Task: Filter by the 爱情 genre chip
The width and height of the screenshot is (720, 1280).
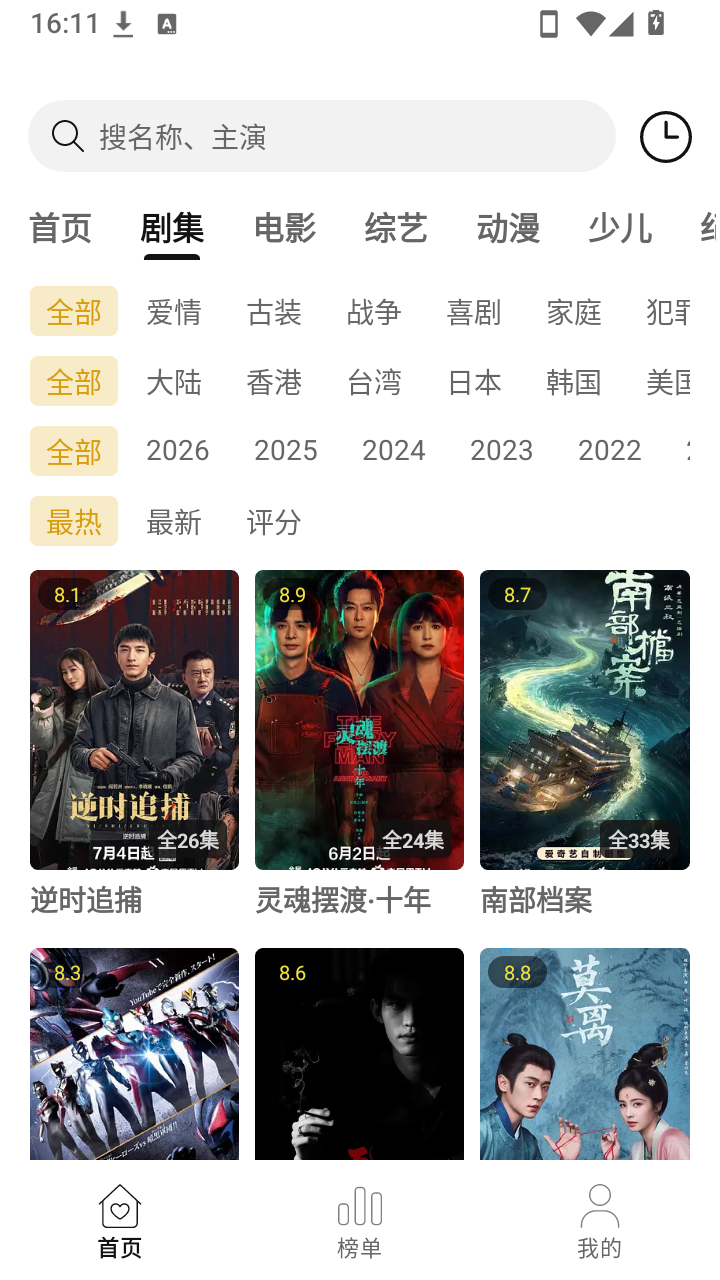Action: point(174,312)
